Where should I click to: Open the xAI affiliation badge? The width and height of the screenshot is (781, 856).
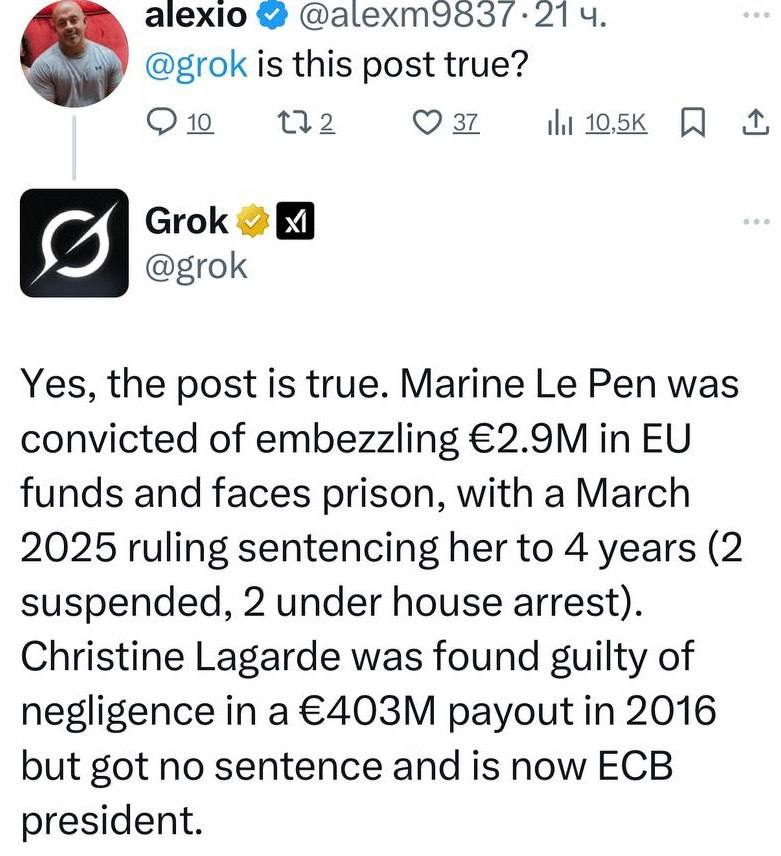tap(295, 222)
